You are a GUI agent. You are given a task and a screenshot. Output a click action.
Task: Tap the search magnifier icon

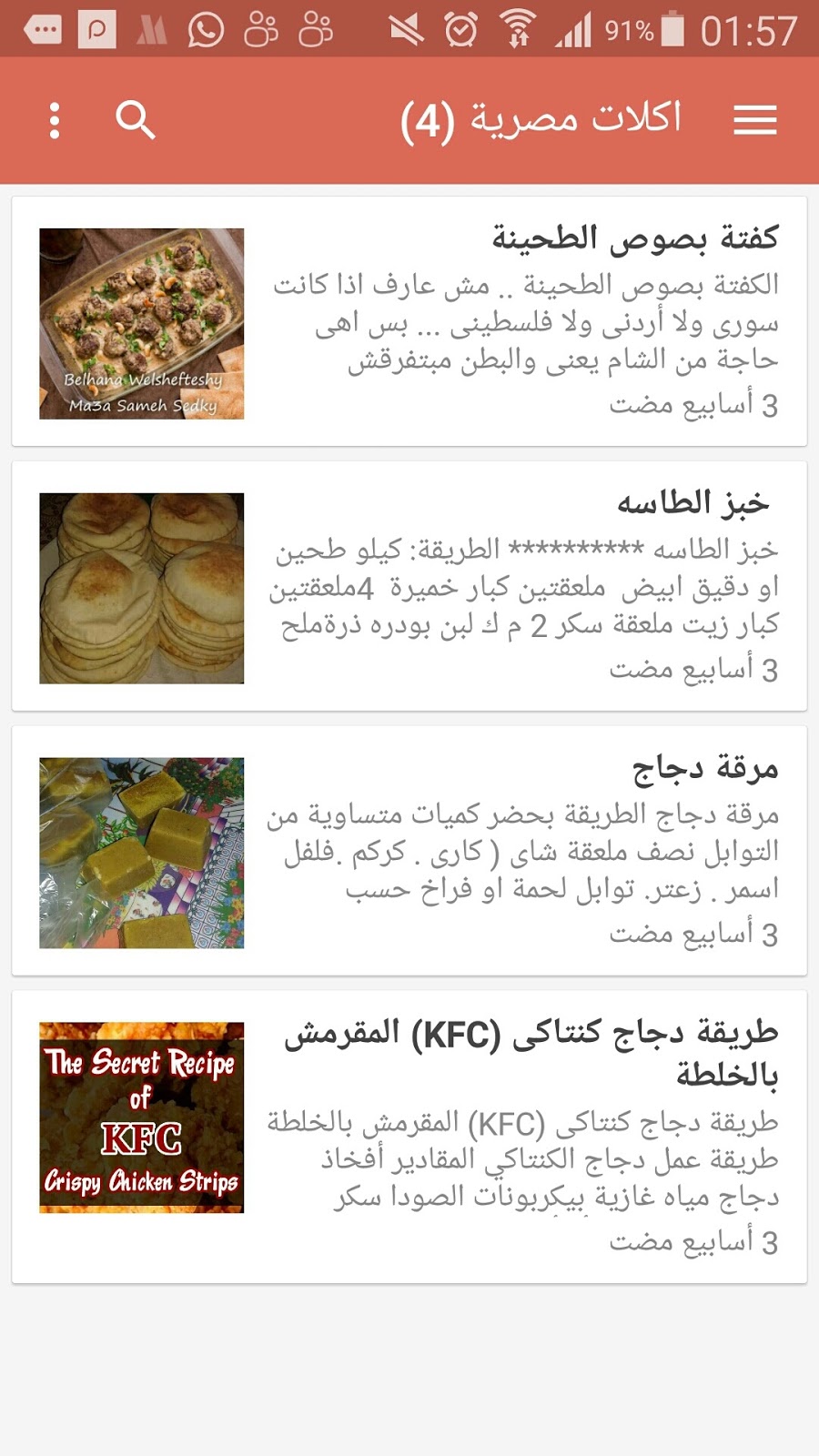136,120
